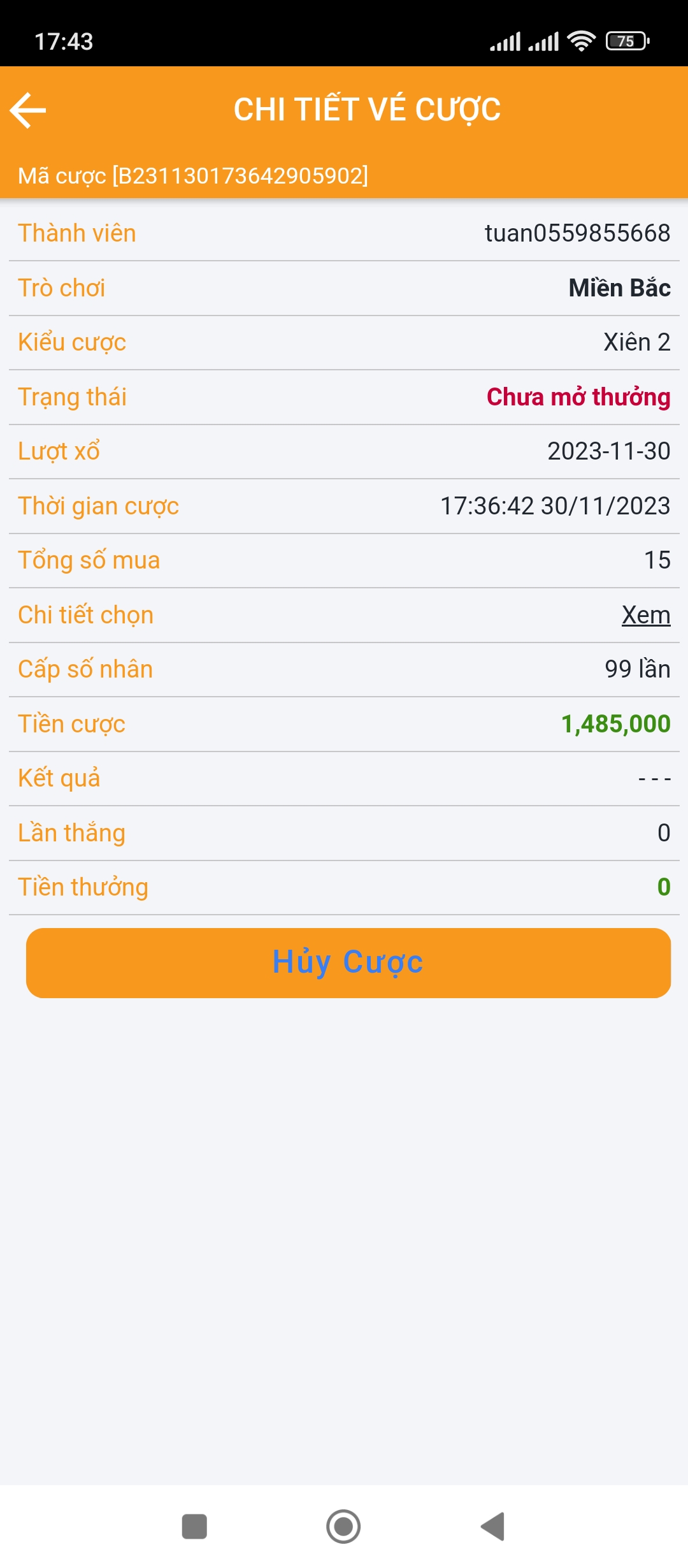Go back using the header arrow
This screenshot has width=688, height=1568.
tap(28, 110)
